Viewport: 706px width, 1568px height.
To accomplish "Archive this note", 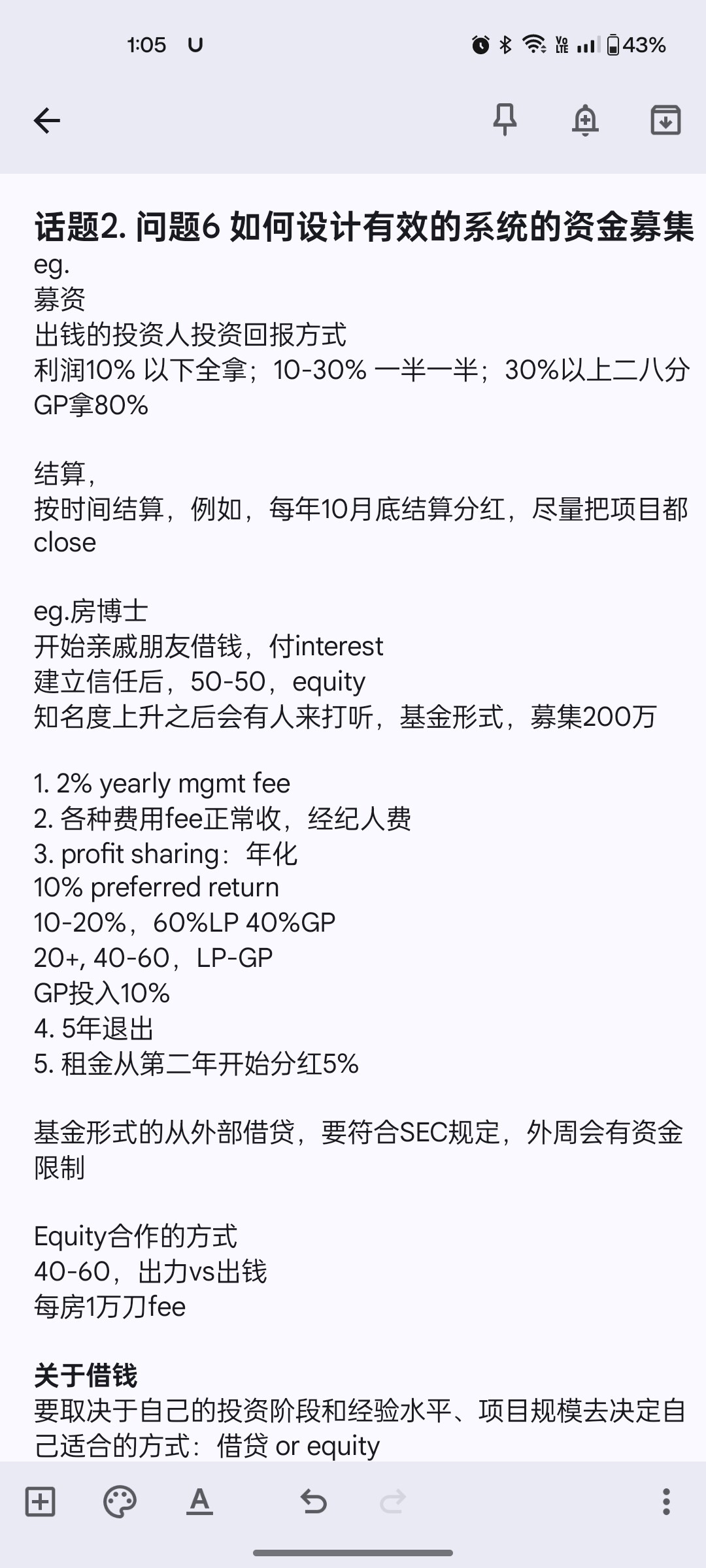I will click(x=665, y=120).
